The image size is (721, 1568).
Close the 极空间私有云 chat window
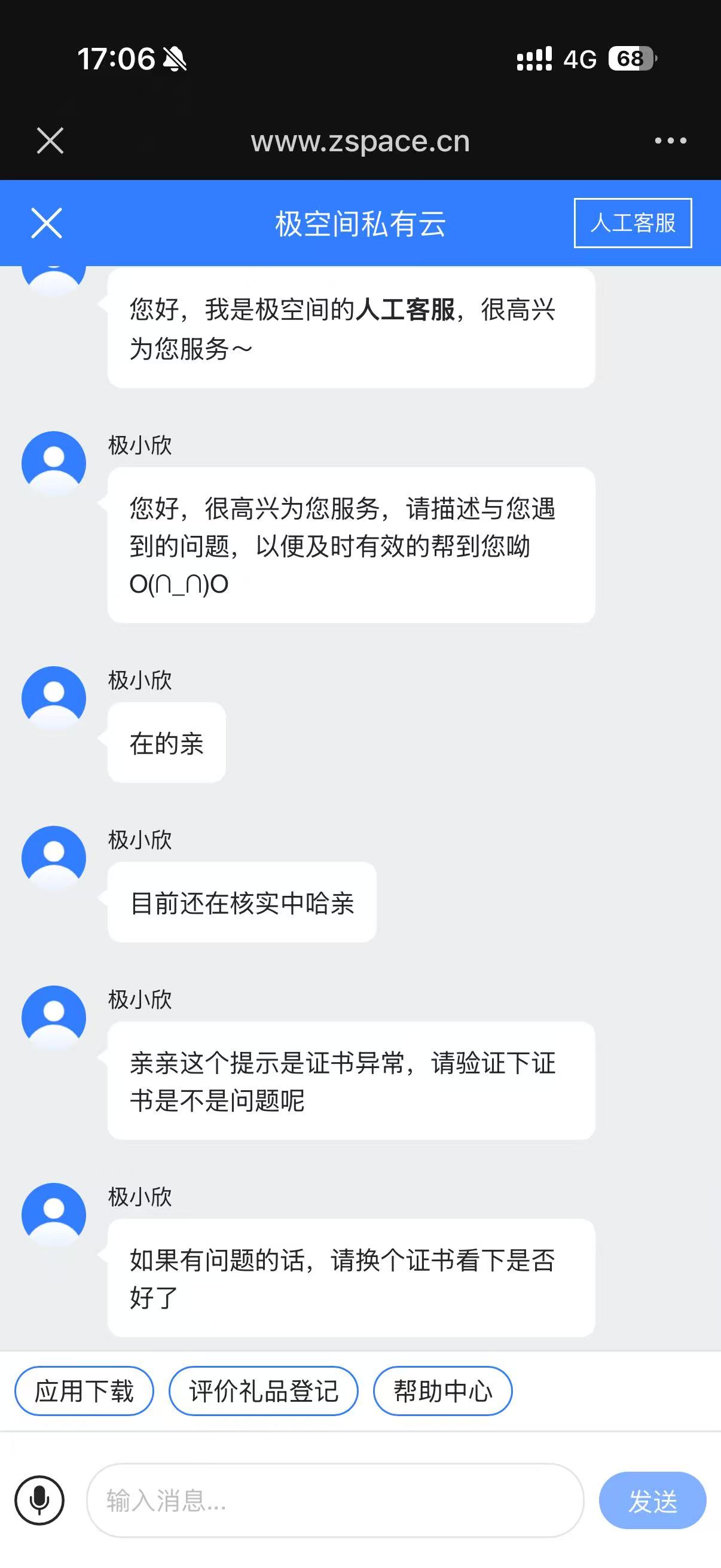(47, 223)
